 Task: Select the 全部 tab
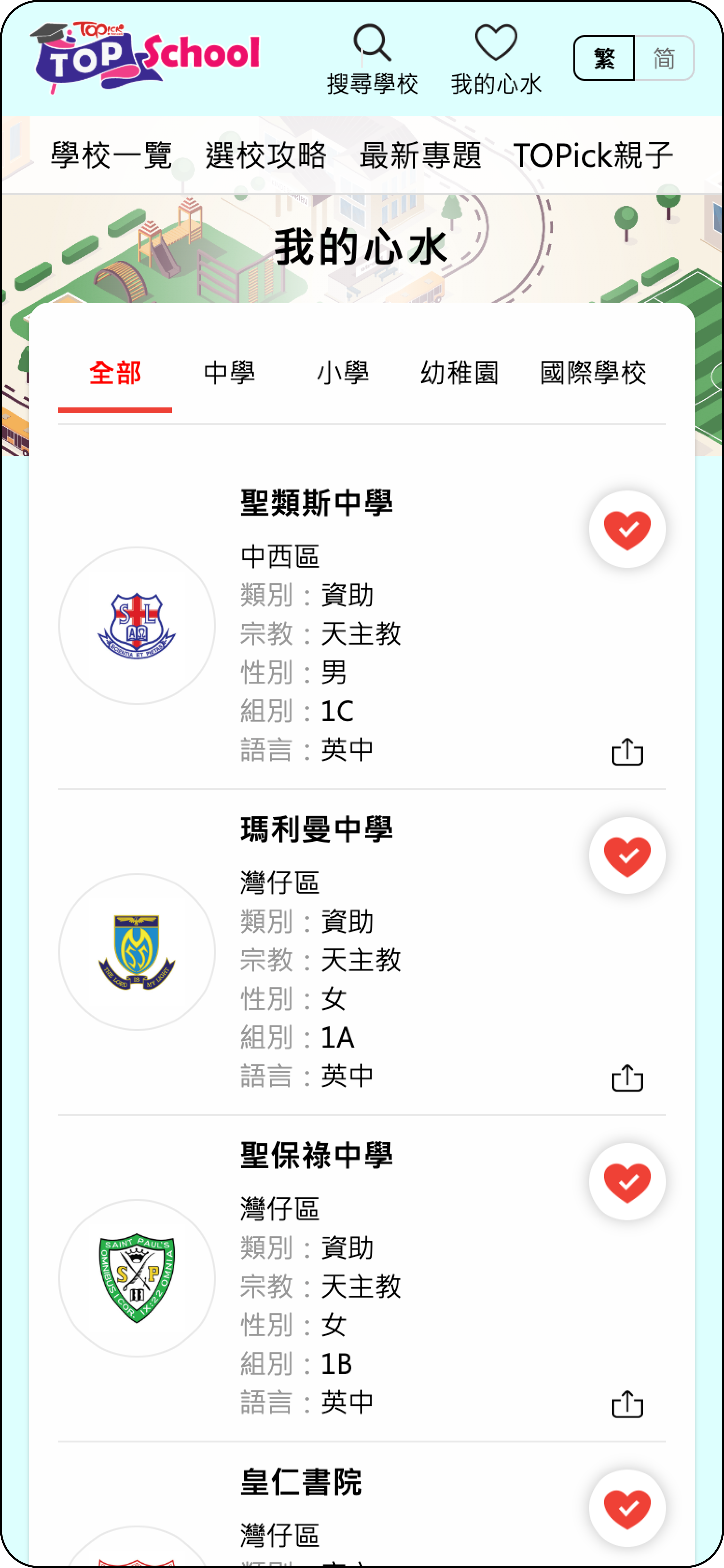pyautogui.click(x=114, y=372)
